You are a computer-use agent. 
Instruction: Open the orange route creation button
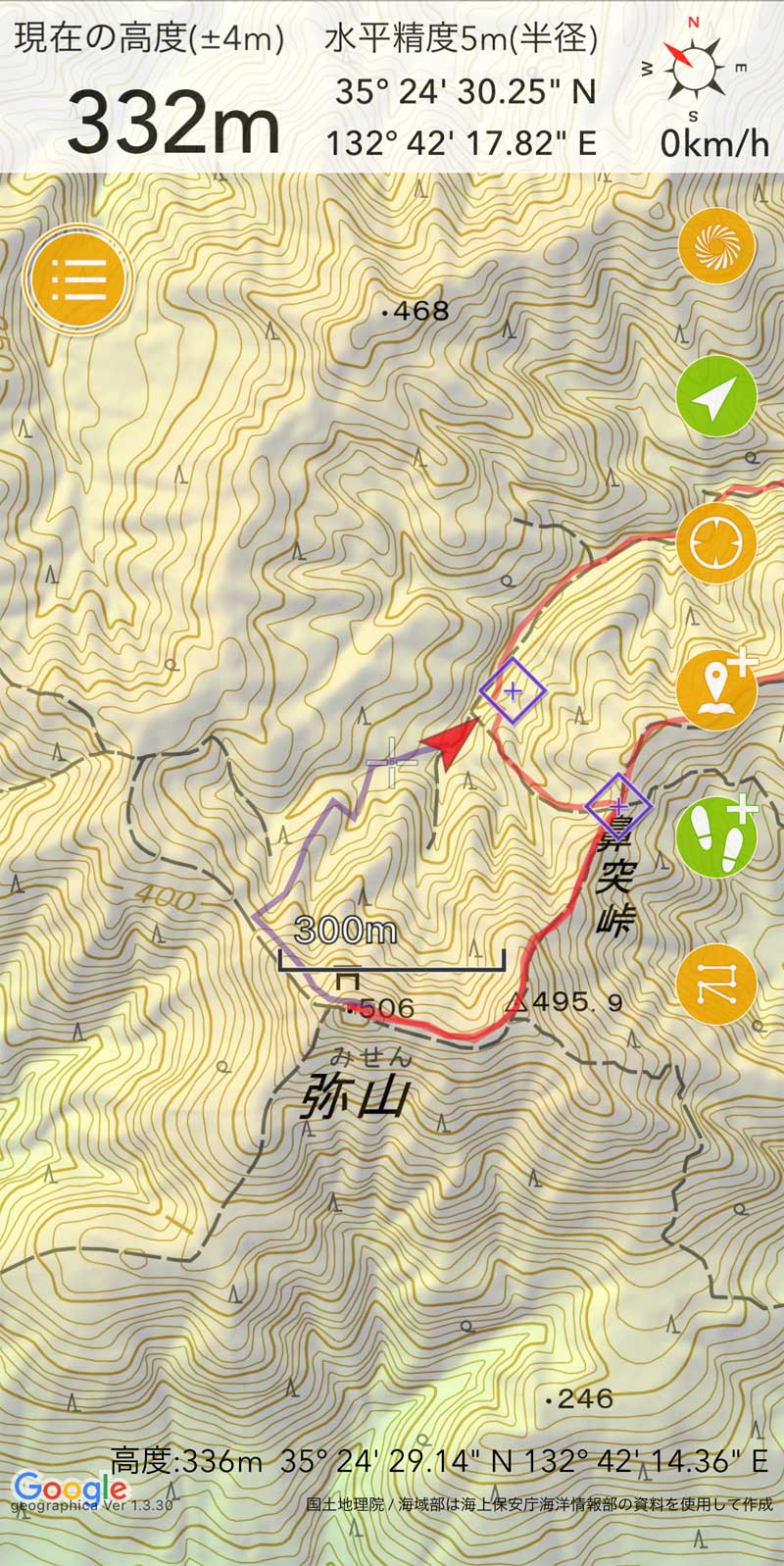[716, 985]
